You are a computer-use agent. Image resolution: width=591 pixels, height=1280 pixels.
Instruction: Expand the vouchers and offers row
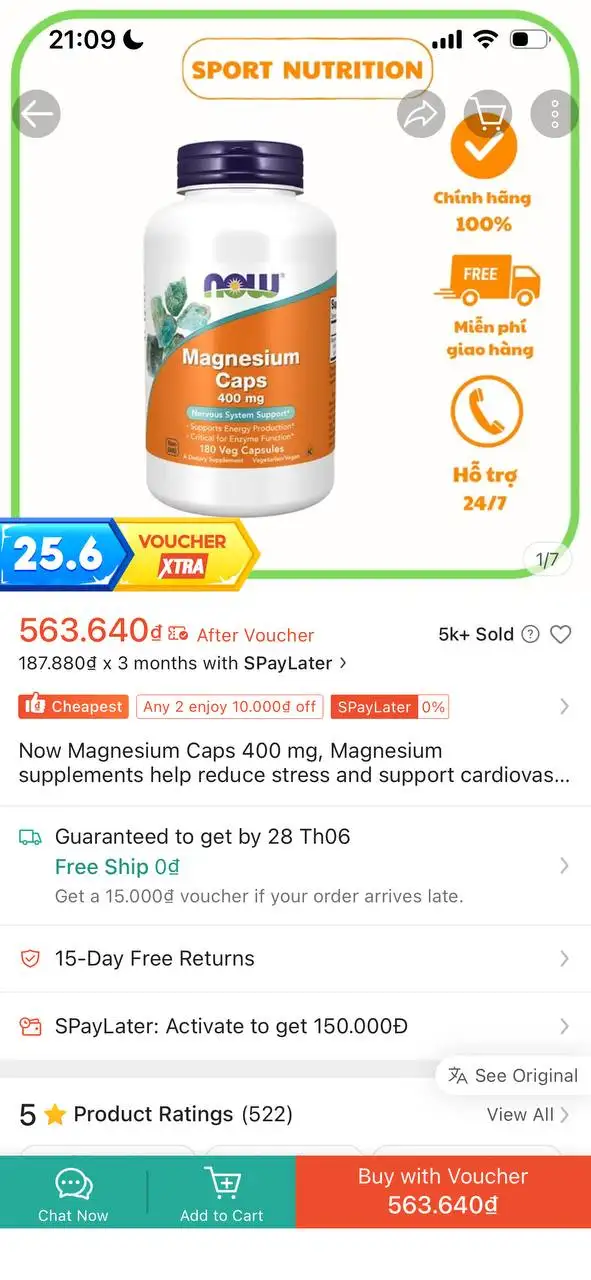295,706
